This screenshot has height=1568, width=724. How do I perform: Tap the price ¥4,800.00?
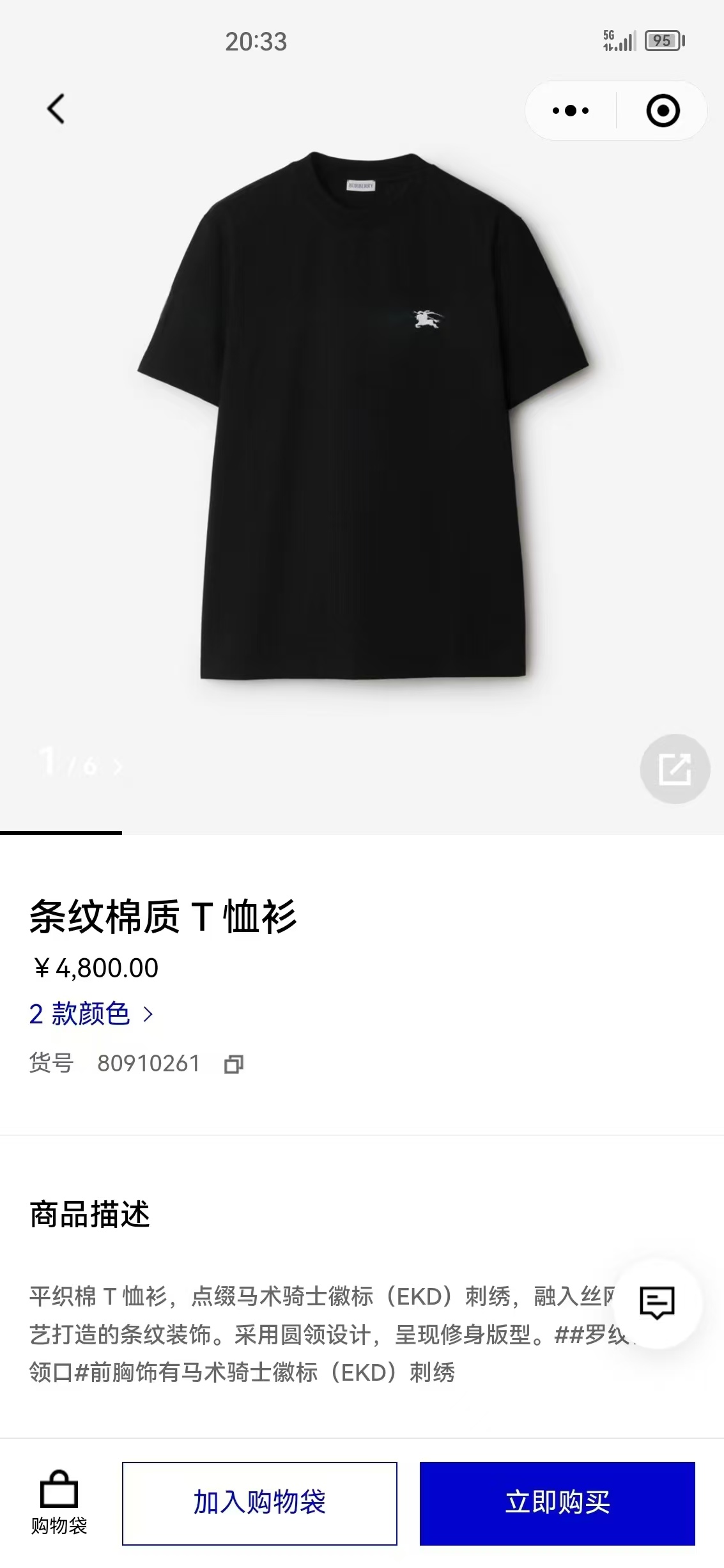(96, 967)
